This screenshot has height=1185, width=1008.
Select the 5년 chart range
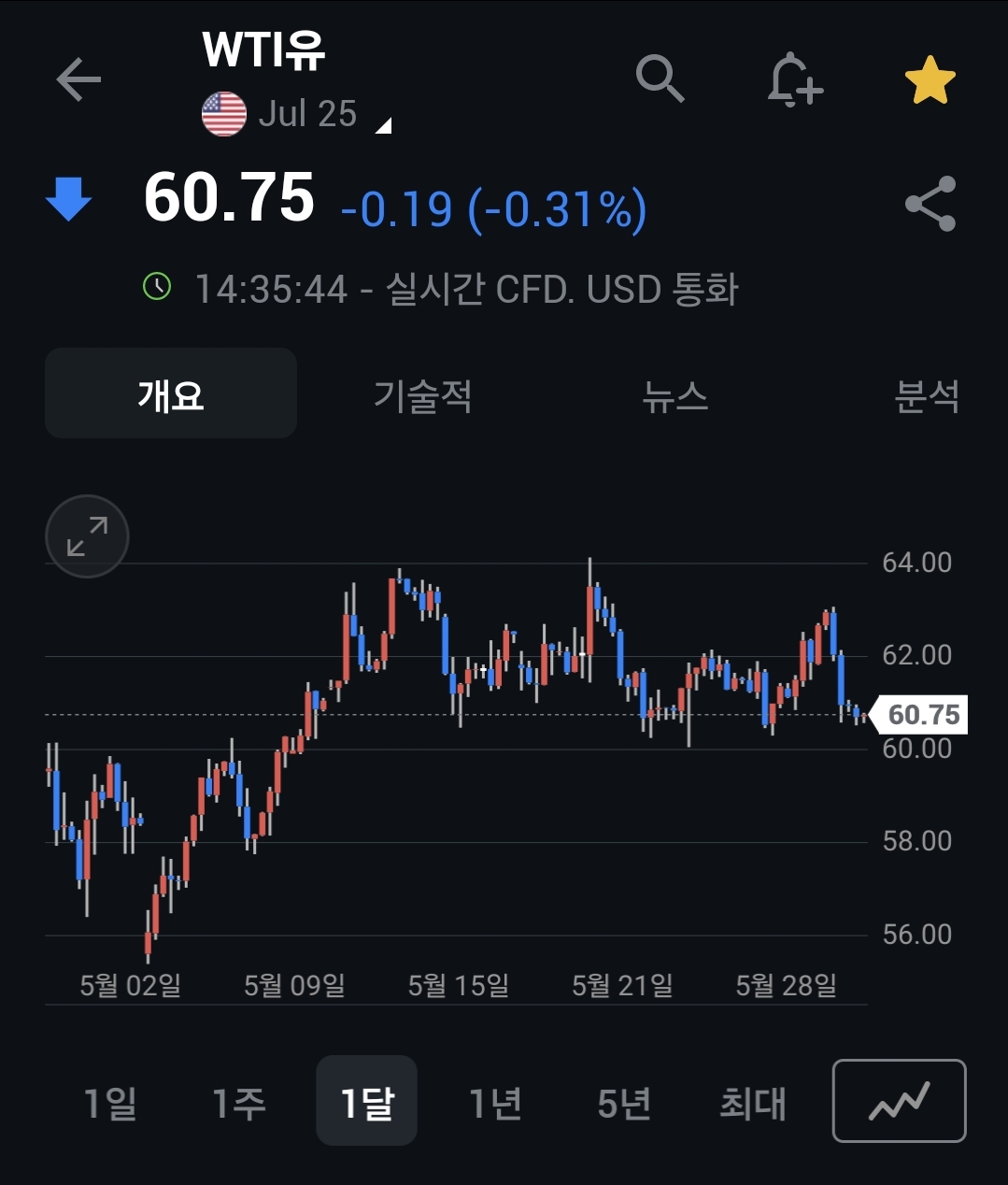(624, 1103)
